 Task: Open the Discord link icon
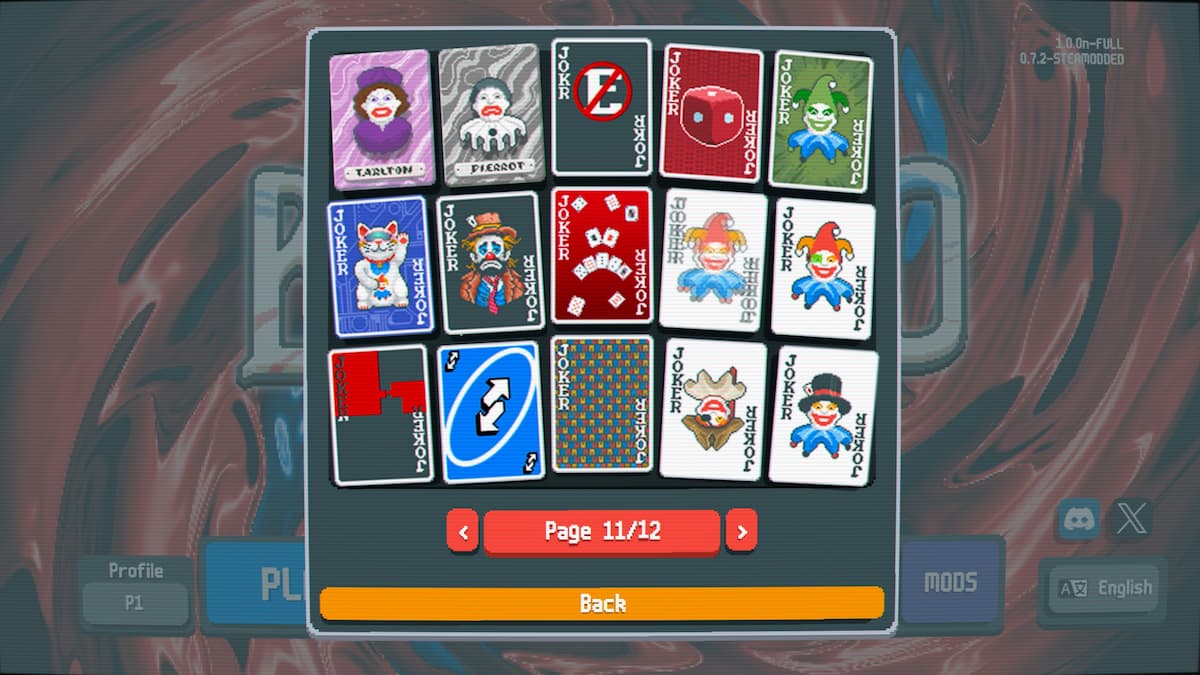click(x=1079, y=519)
